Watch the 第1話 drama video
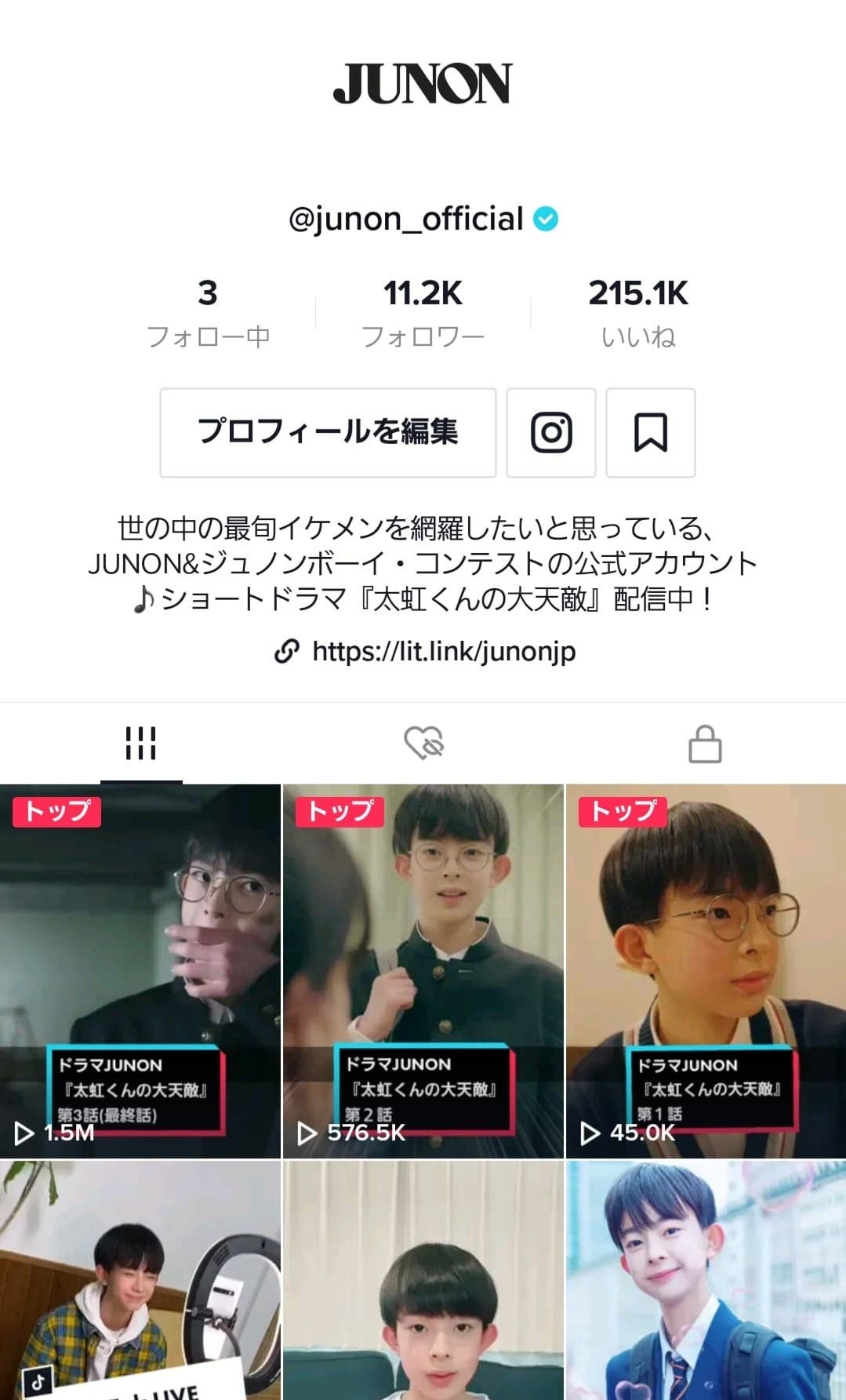Image resolution: width=846 pixels, height=1400 pixels. (x=706, y=971)
